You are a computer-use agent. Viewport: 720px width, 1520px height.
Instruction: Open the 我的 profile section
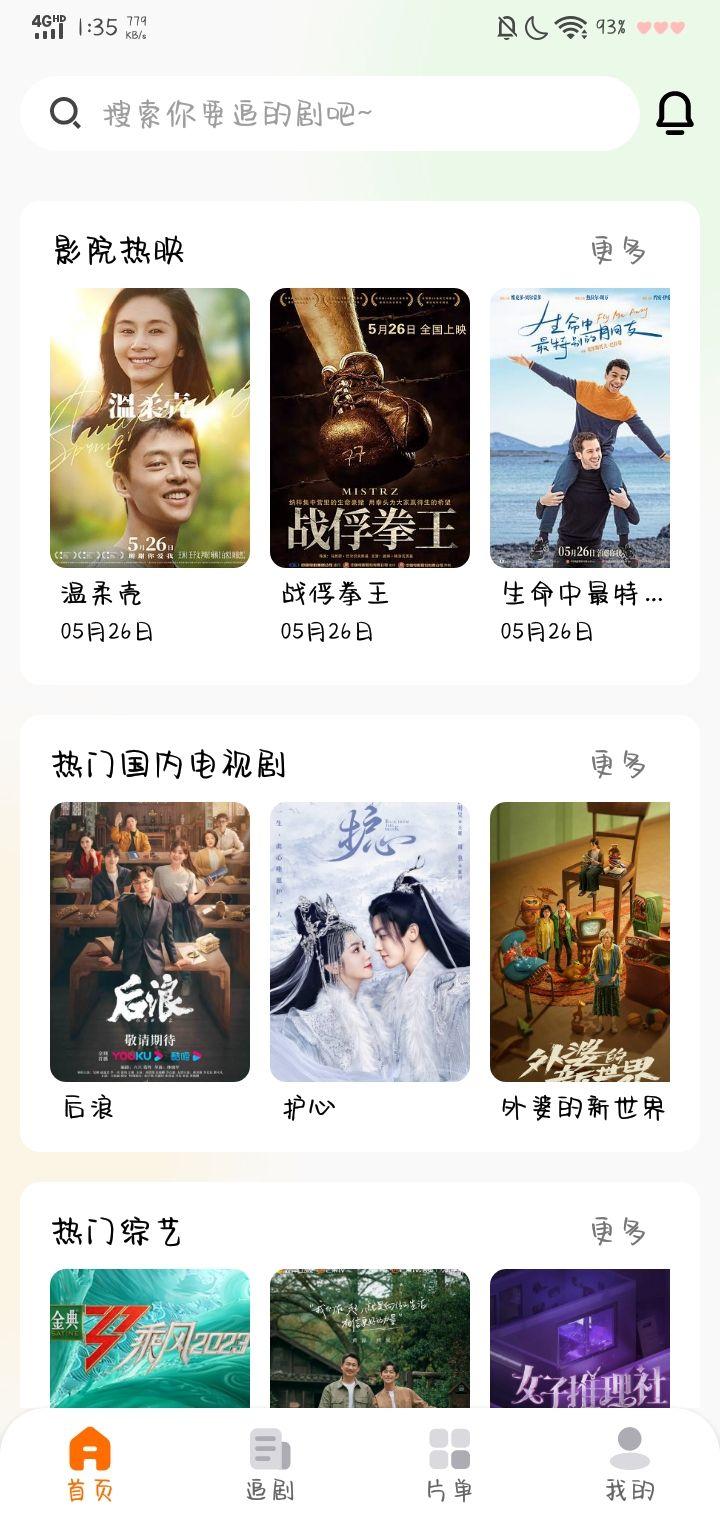628,1462
